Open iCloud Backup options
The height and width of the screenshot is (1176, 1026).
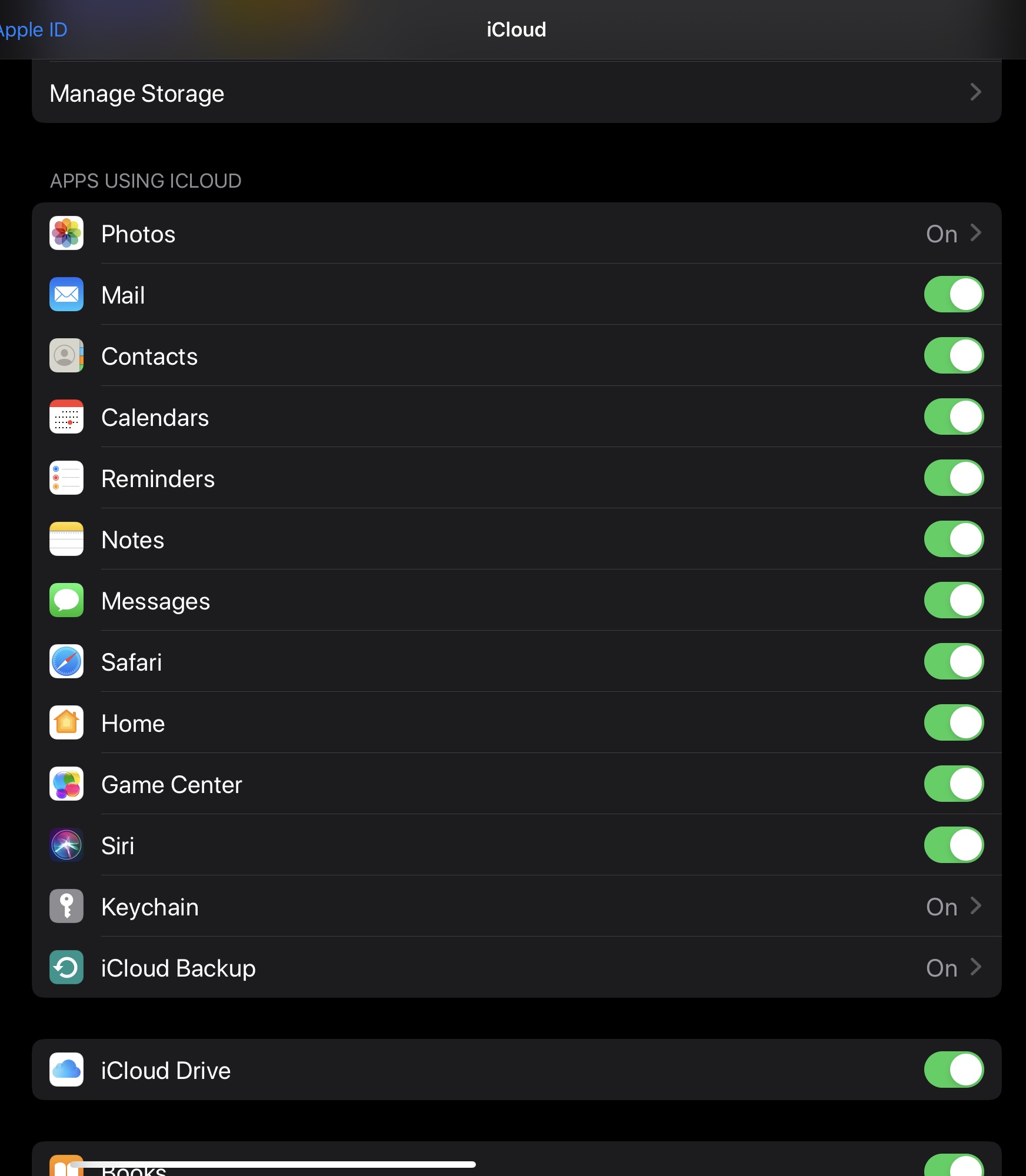[517, 968]
